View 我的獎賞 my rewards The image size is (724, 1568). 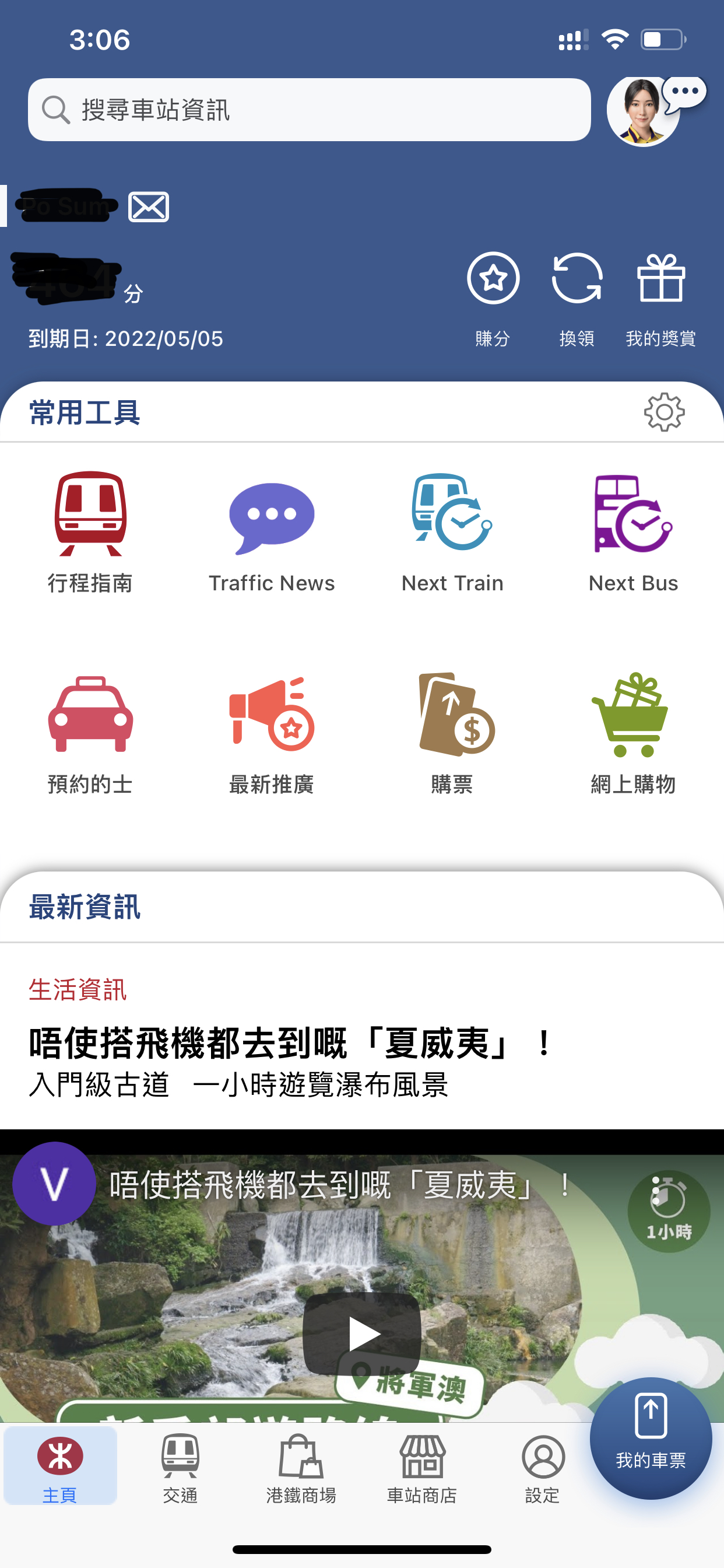coord(660,292)
